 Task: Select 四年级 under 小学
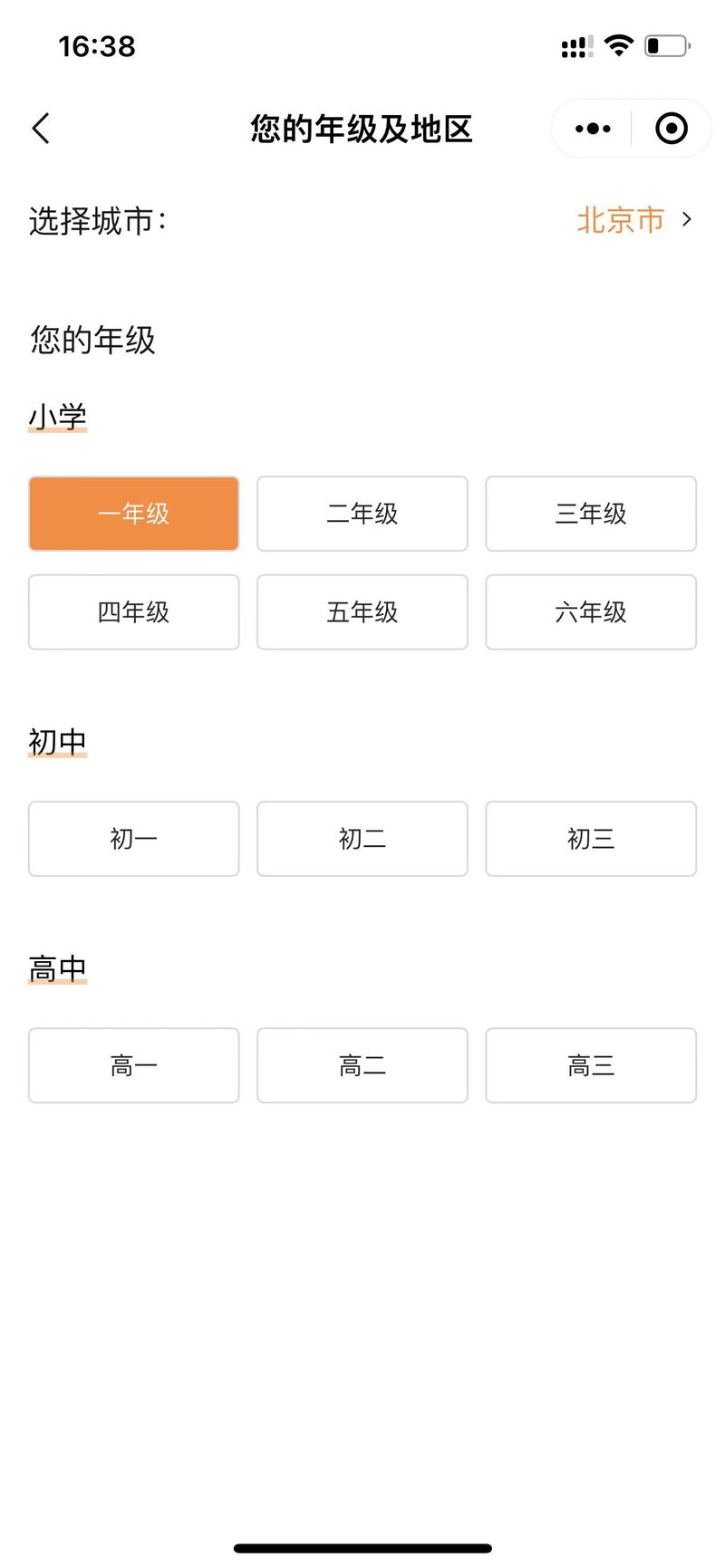[x=134, y=612]
